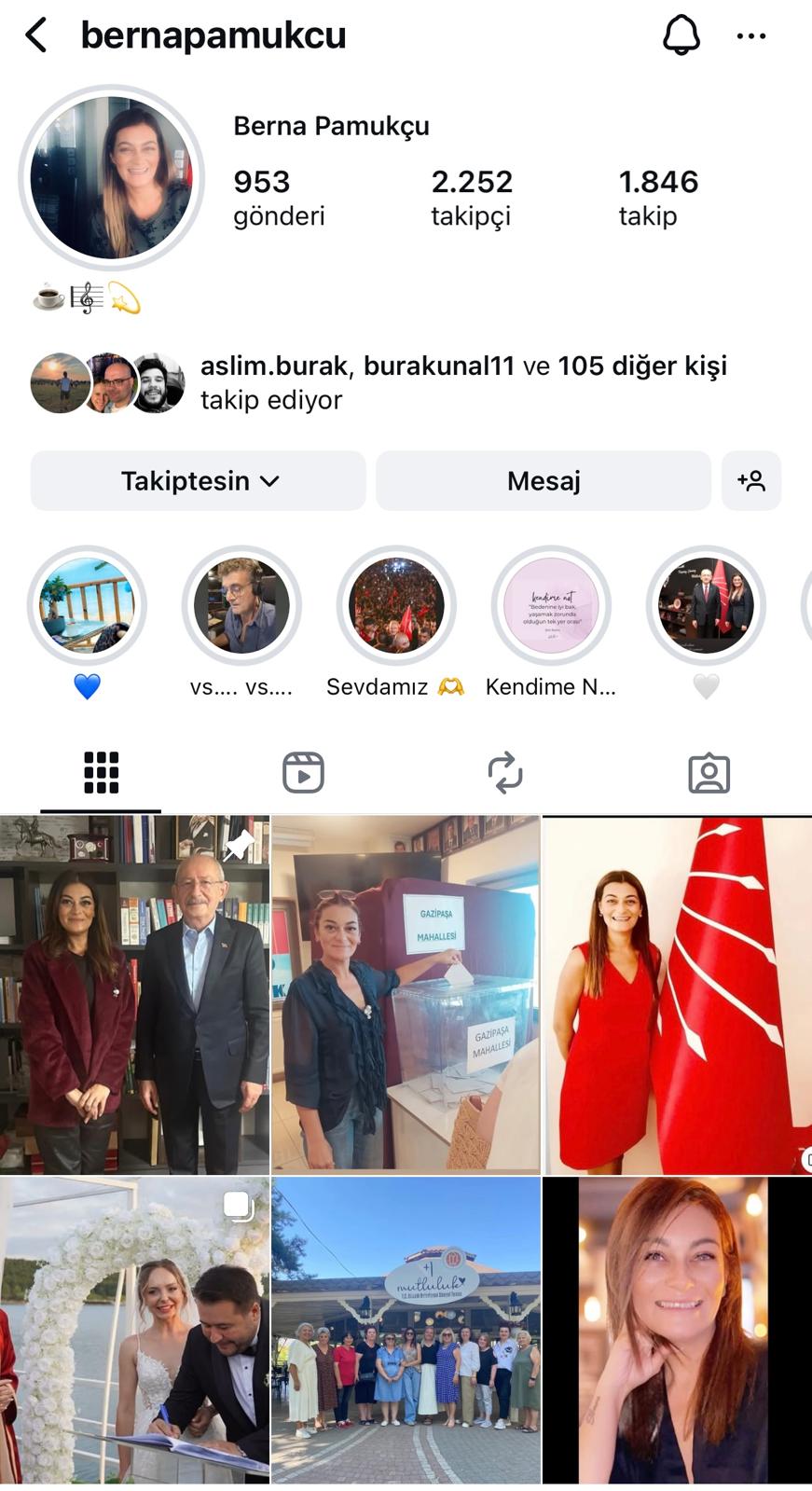Expand the Takiptesin following dropdown

199,481
